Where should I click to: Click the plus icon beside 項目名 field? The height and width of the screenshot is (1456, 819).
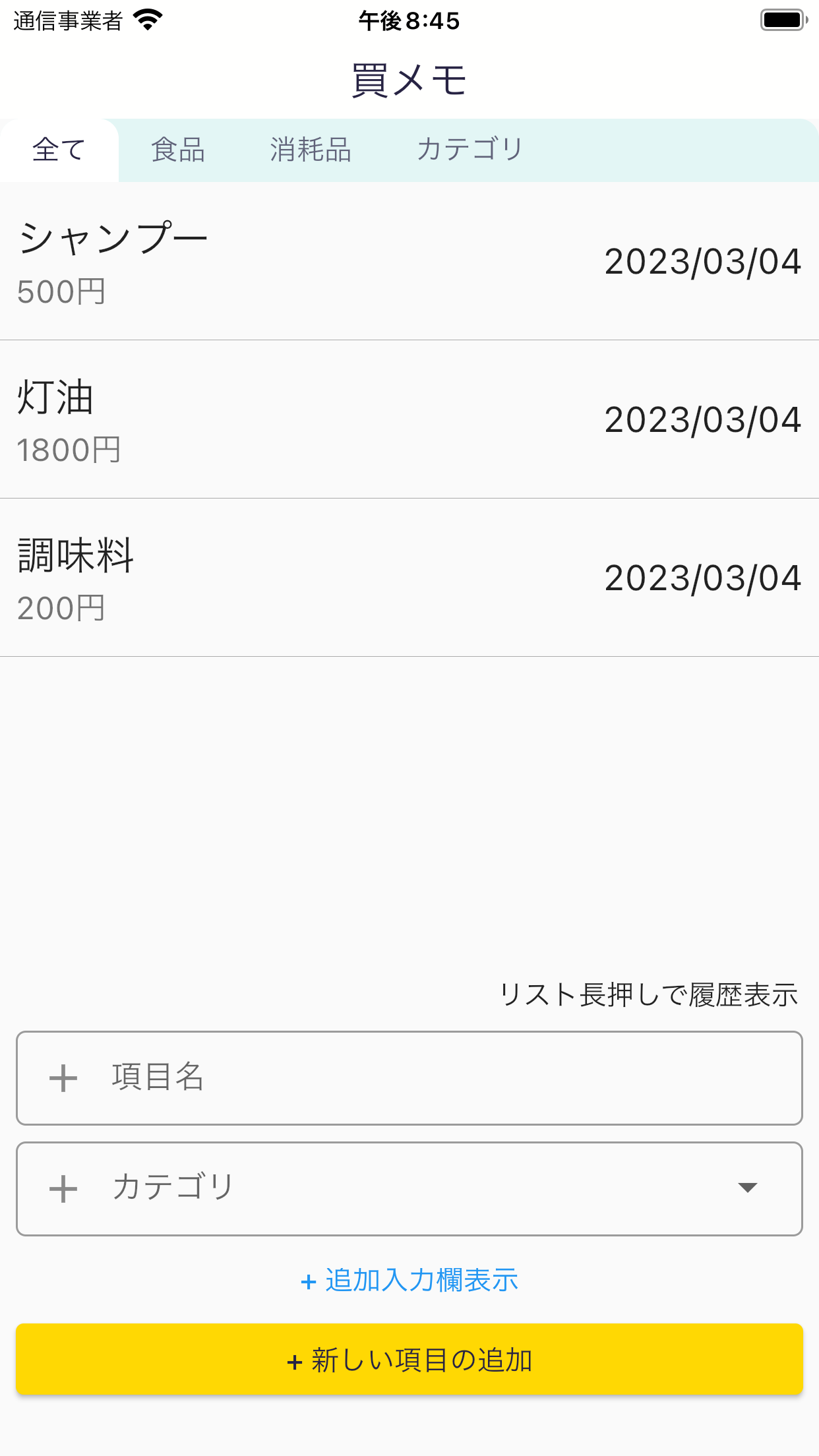[63, 1077]
